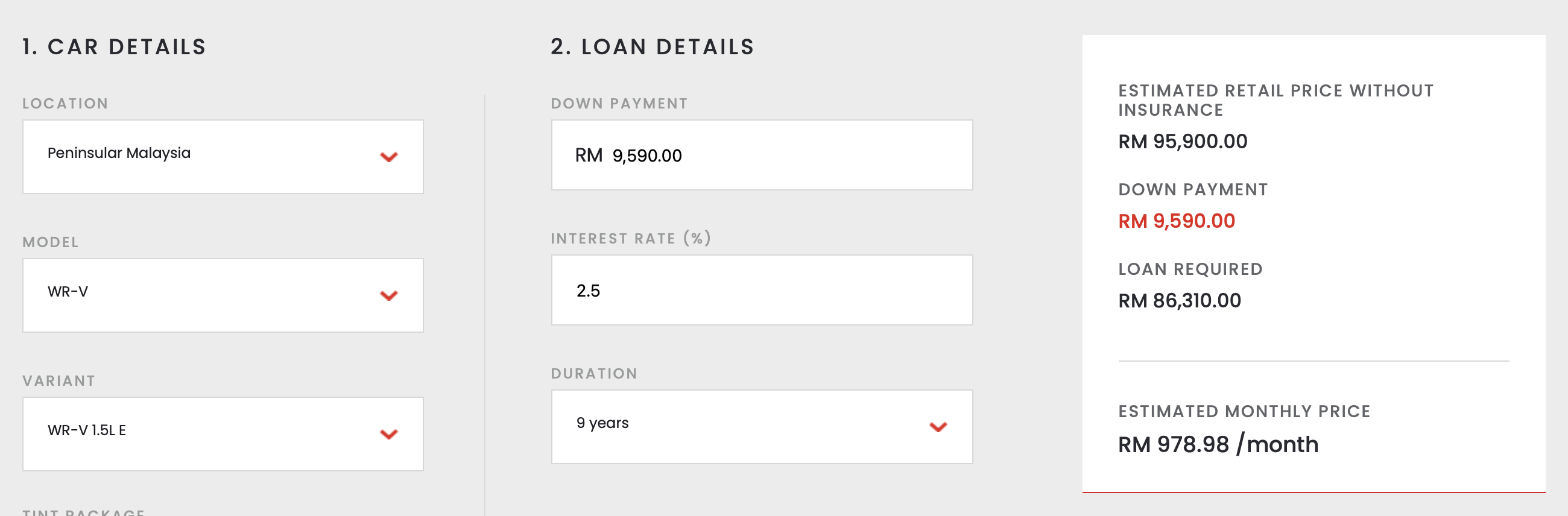Choose a different variant from WR-V 1.5L E
This screenshot has width=1568, height=516.
pyautogui.click(x=223, y=433)
